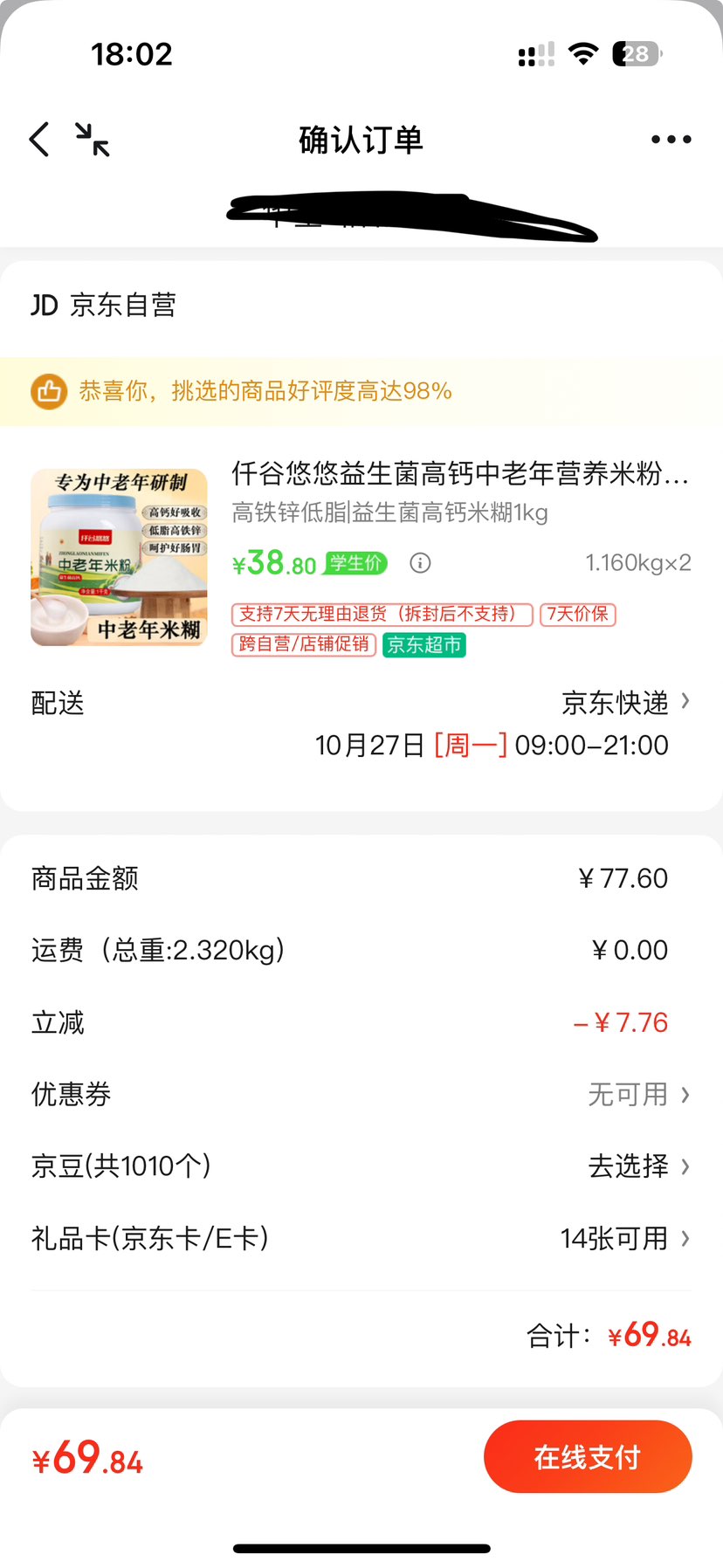Tap the info icon beside 学生价

tap(420, 563)
